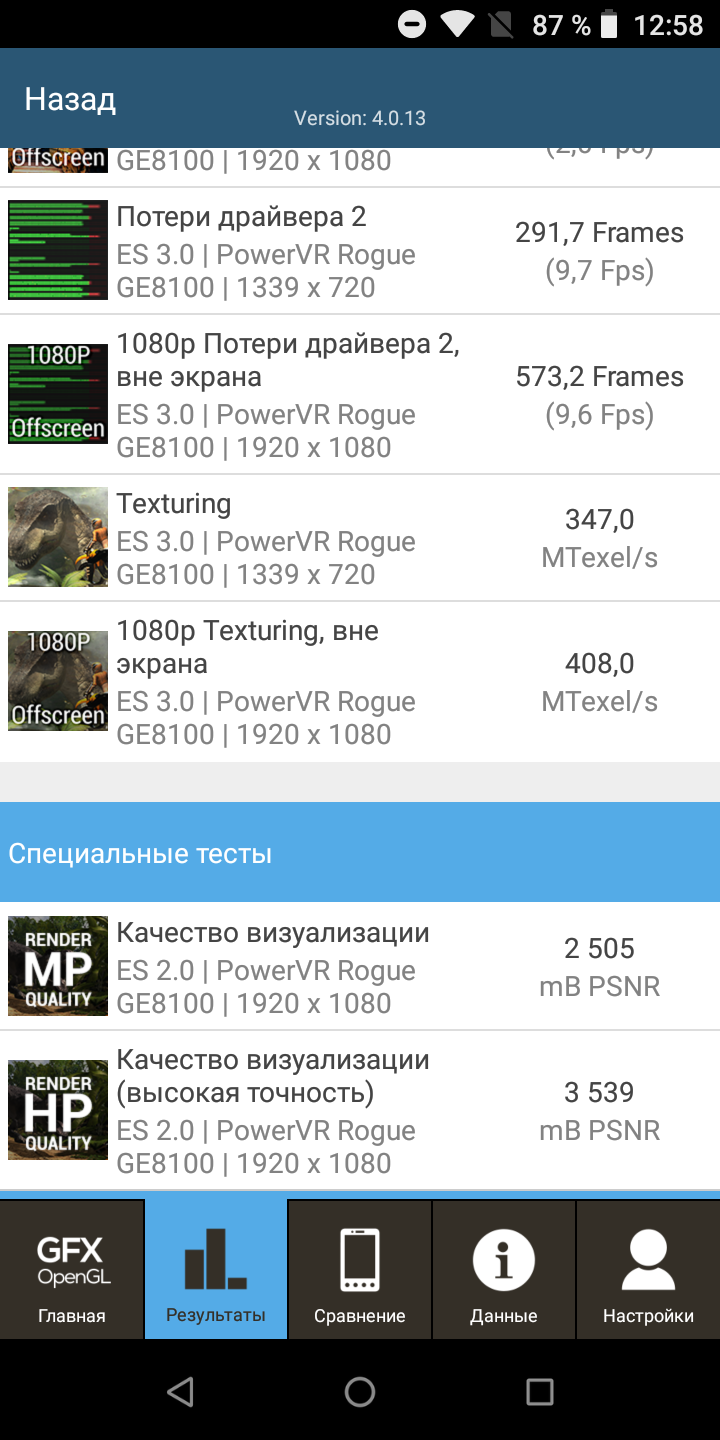
Task: Open the Данные tab
Action: point(504,1269)
